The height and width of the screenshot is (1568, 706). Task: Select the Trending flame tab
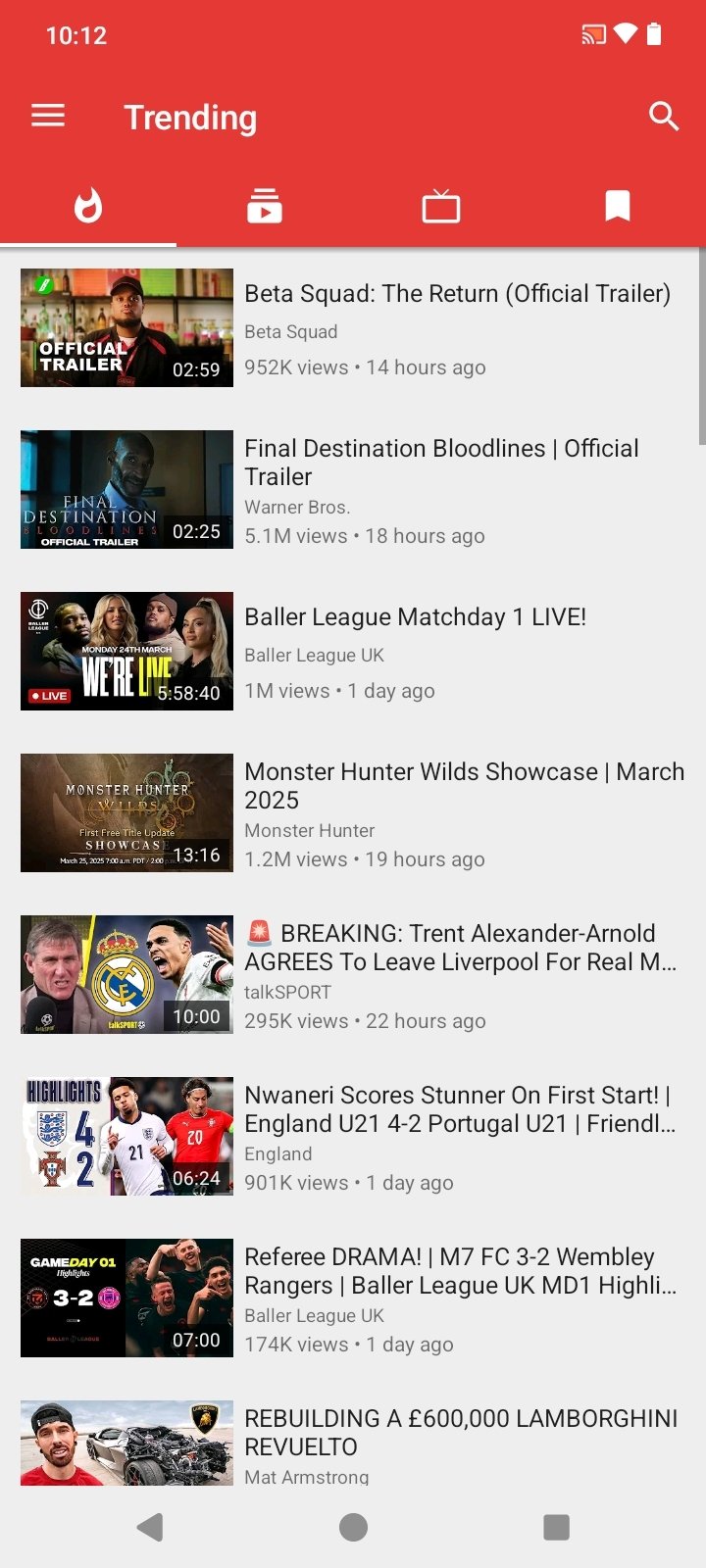(88, 207)
